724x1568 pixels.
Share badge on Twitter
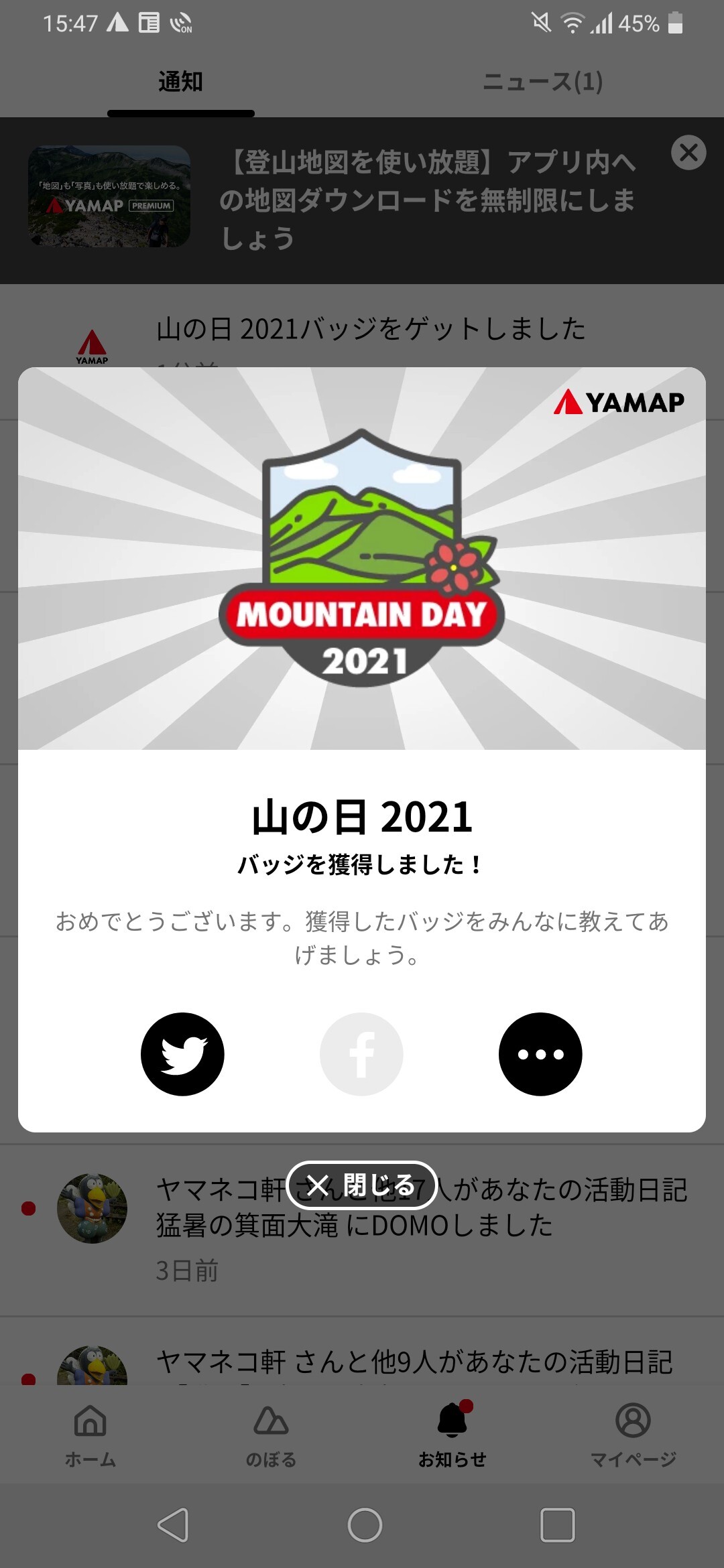click(182, 1053)
